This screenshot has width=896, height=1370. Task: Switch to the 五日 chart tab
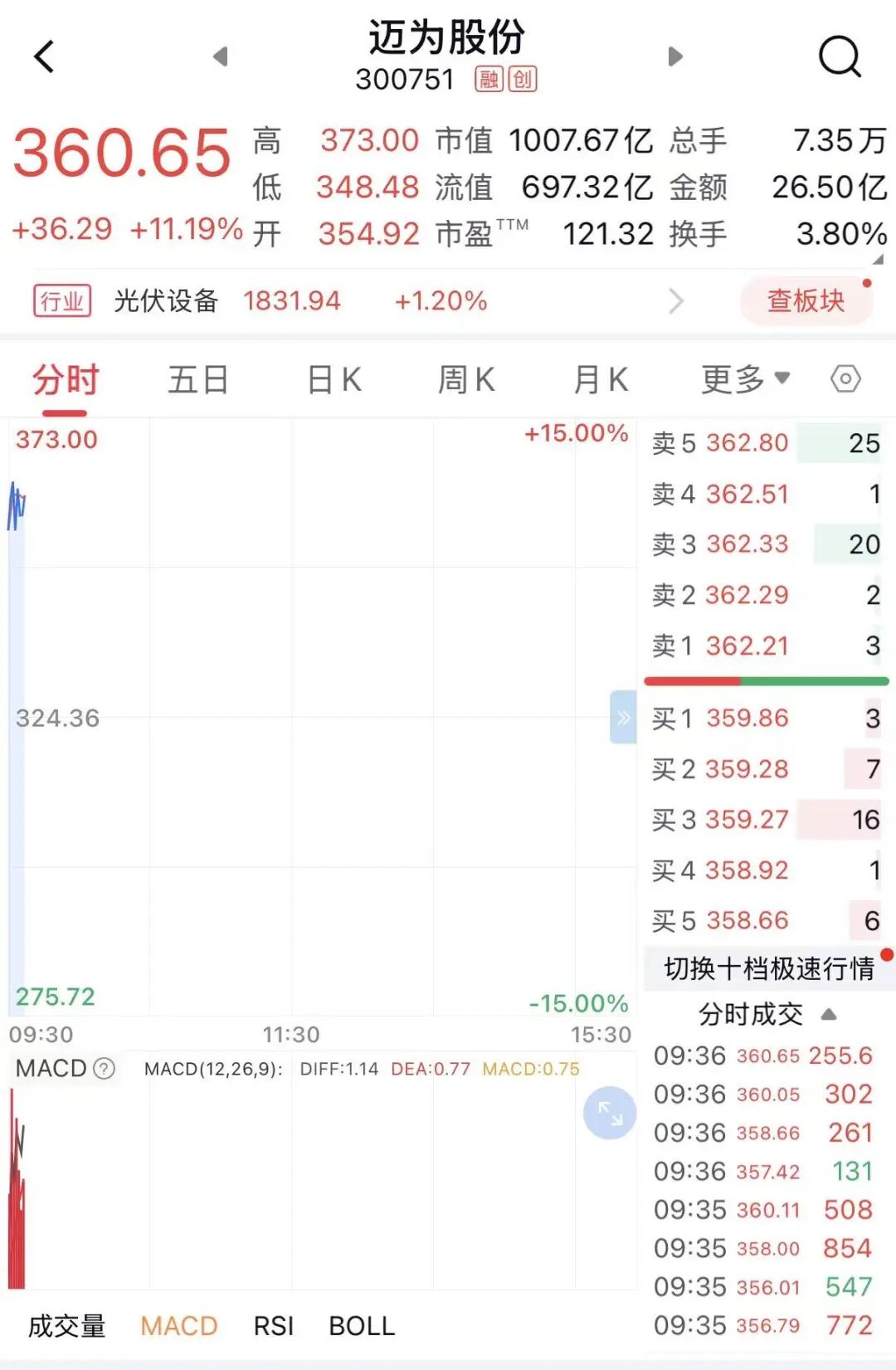click(x=198, y=380)
